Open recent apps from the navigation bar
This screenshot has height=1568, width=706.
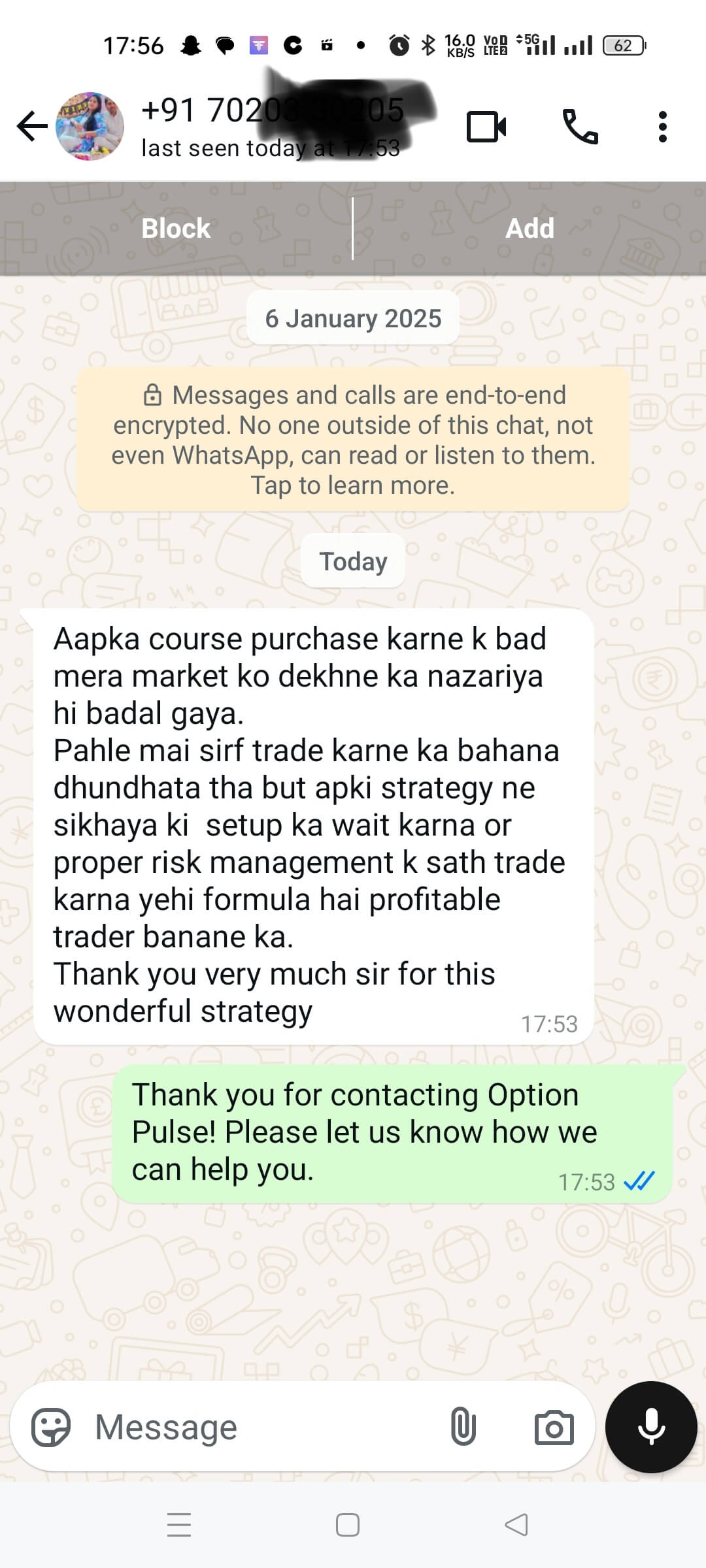click(x=179, y=1525)
